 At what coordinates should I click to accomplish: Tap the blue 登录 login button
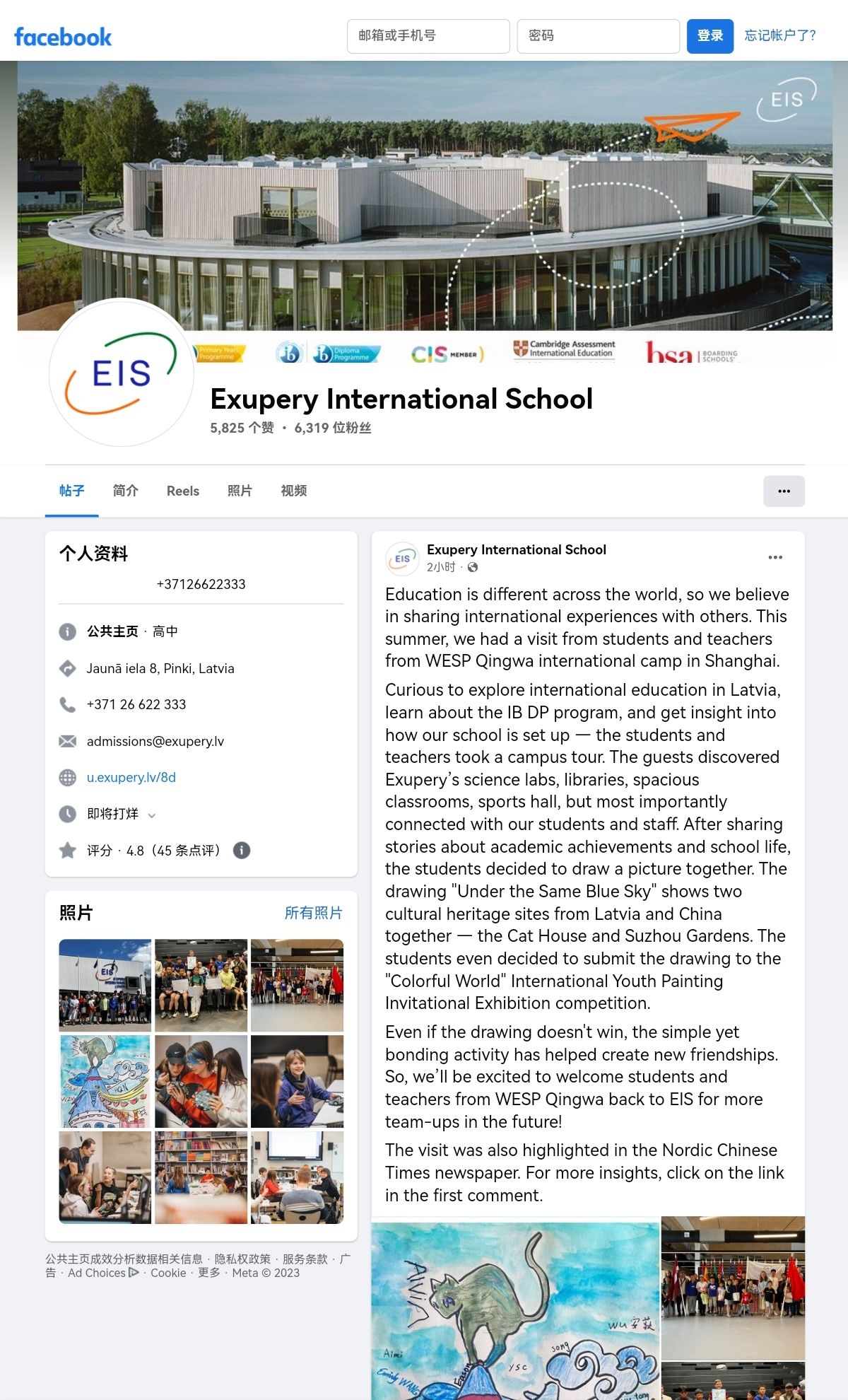709,36
